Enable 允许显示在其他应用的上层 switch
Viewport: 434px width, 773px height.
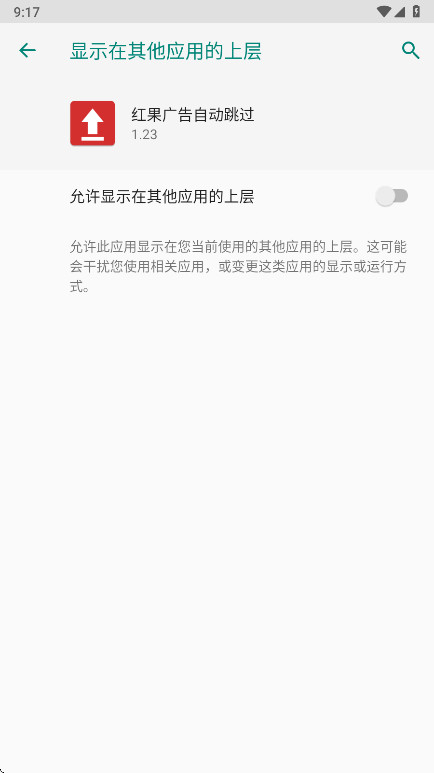[392, 196]
